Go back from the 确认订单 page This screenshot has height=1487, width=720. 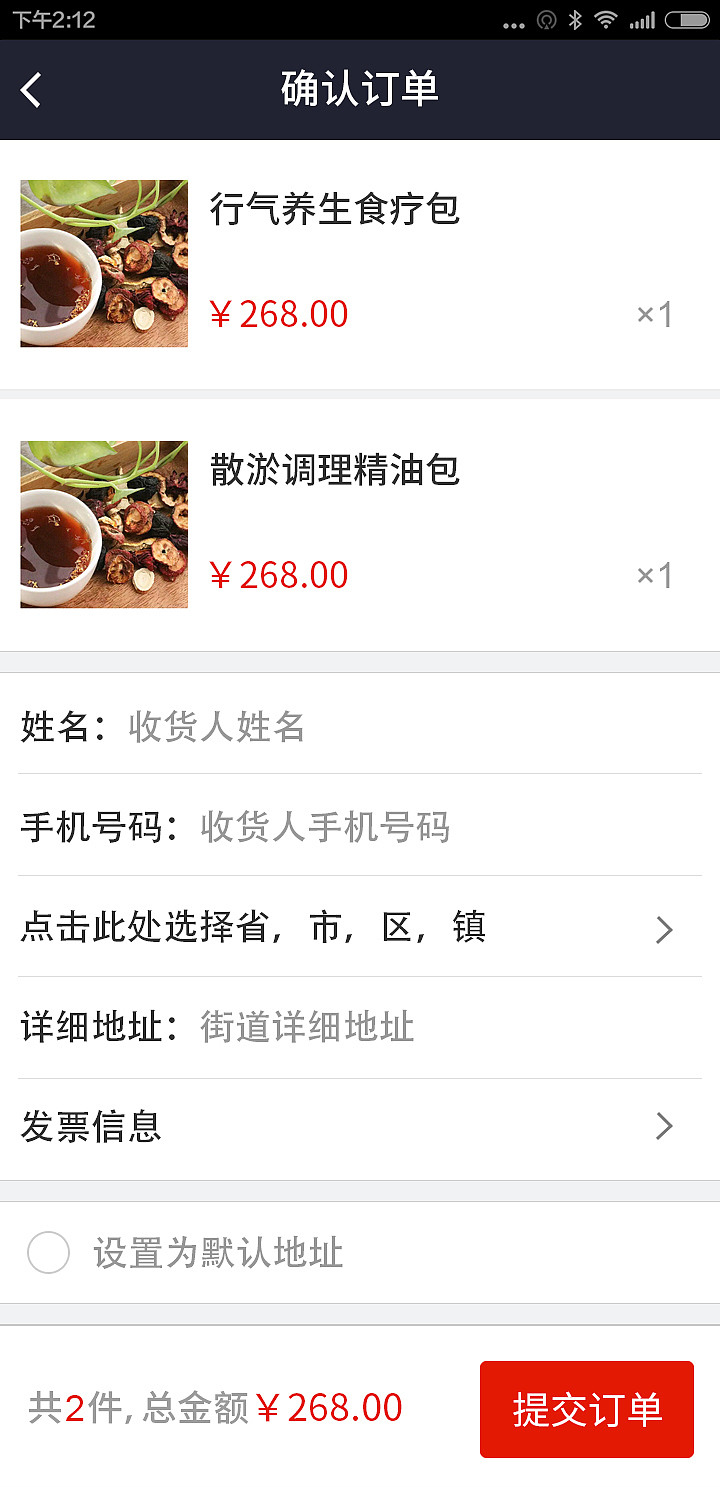31,90
